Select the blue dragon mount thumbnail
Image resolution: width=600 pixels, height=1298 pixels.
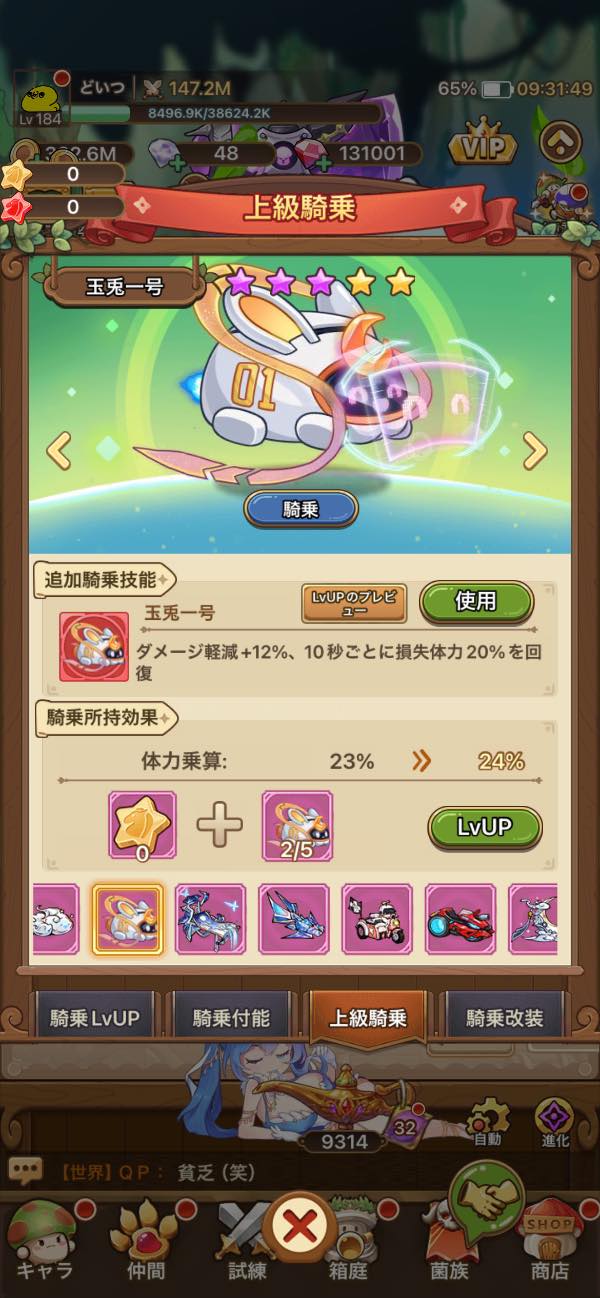(x=294, y=918)
